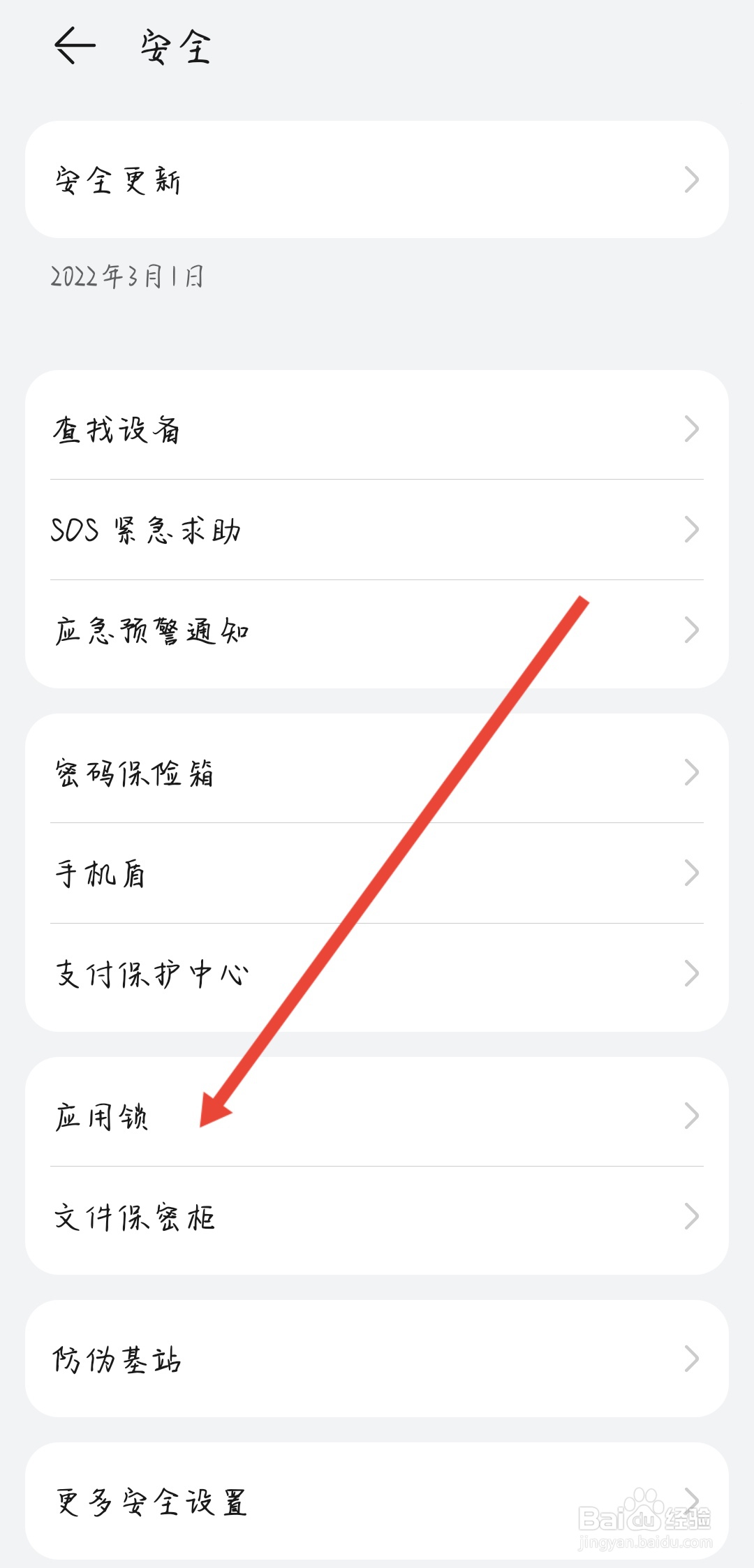754x1568 pixels.
Task: Open 防伪基站 fake base station protection
Action: pos(209,1358)
